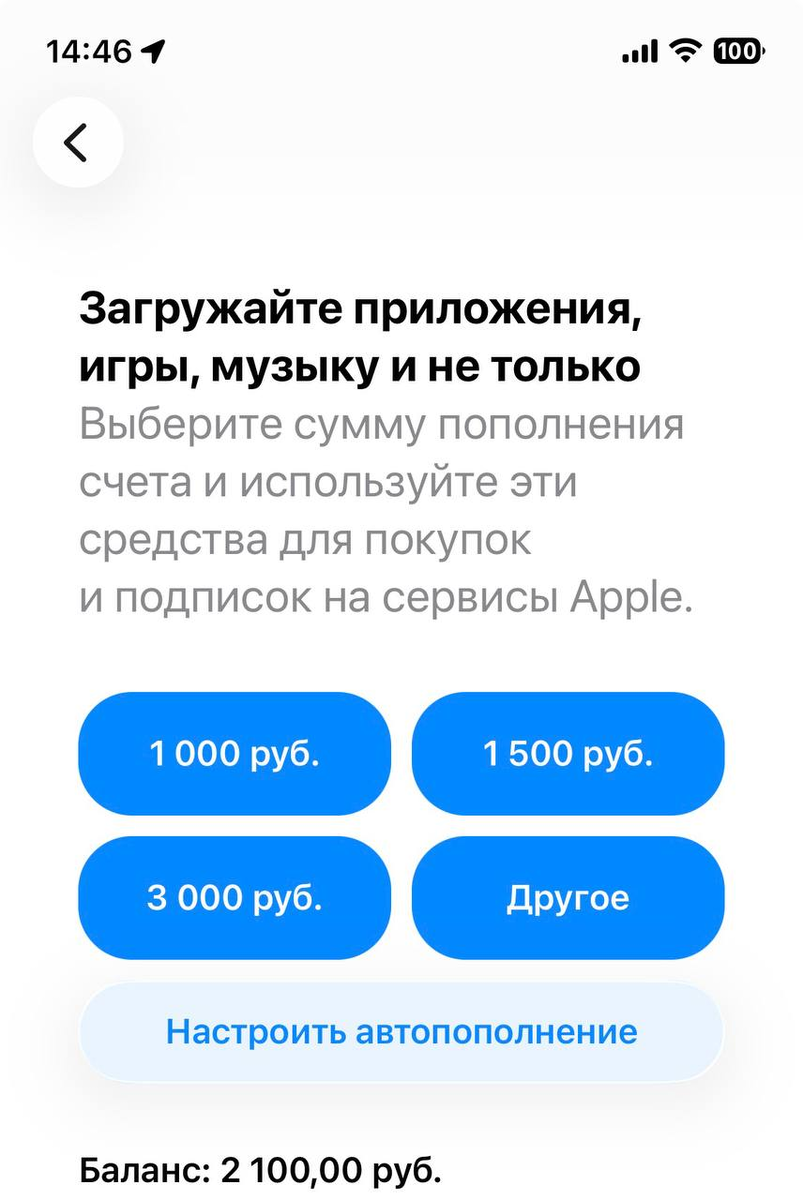Tap the leftmost pill in the second row

[x=234, y=897]
